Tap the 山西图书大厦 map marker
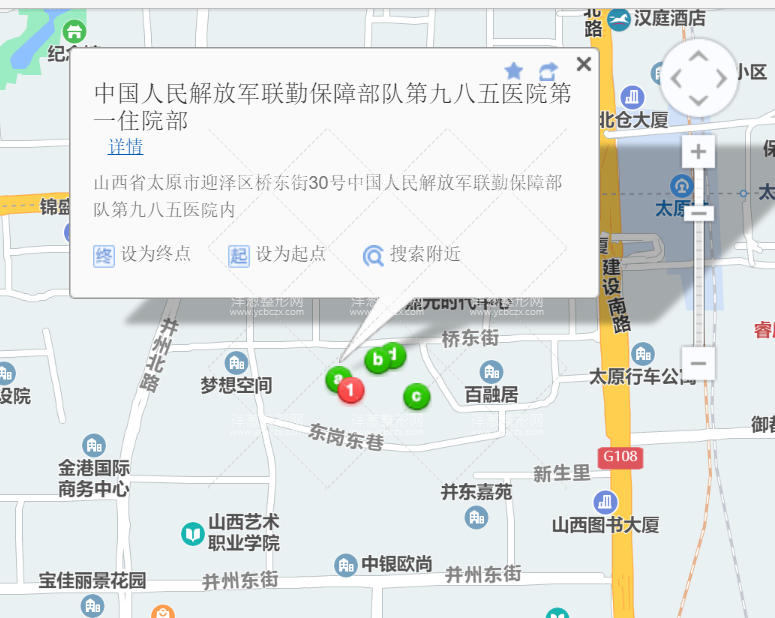775x618 pixels. [605, 501]
